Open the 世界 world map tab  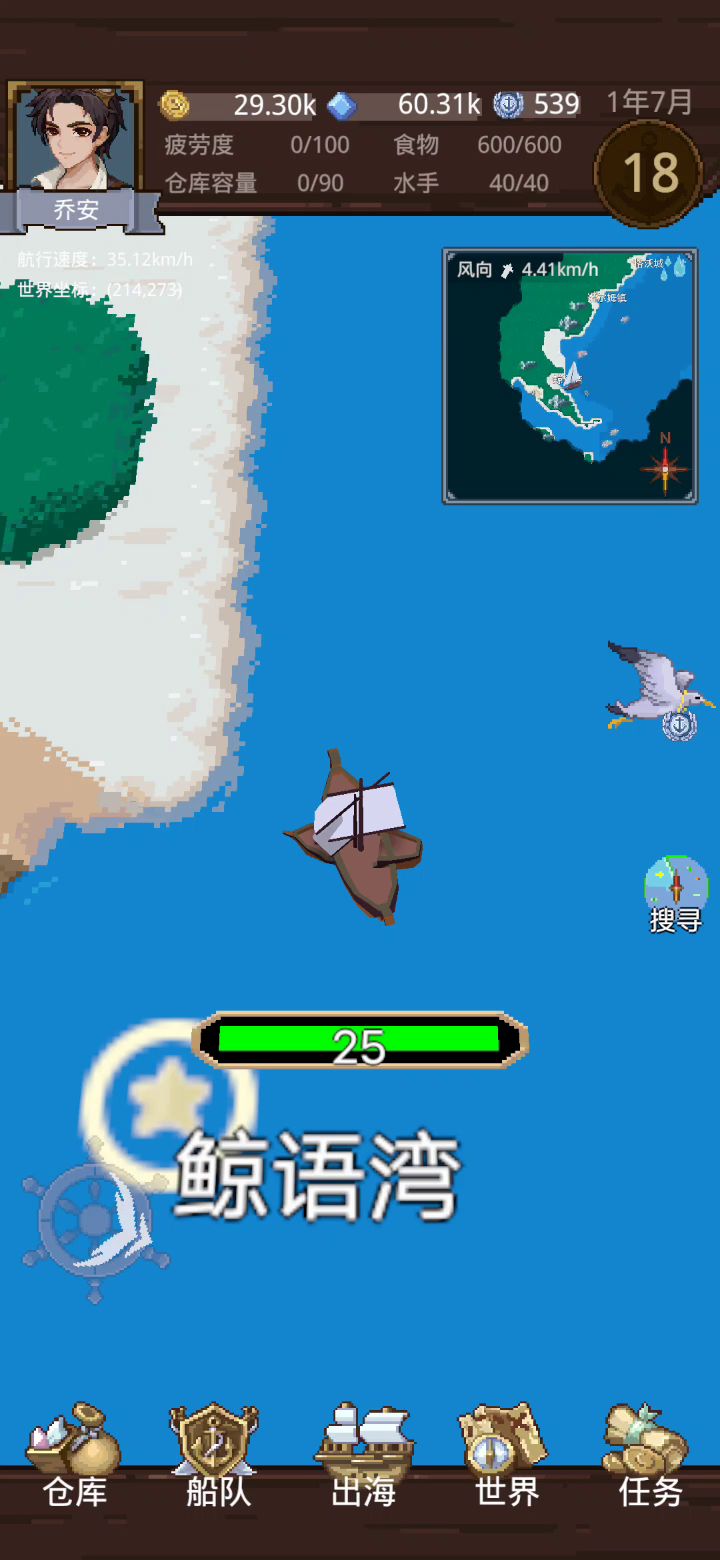click(506, 1455)
